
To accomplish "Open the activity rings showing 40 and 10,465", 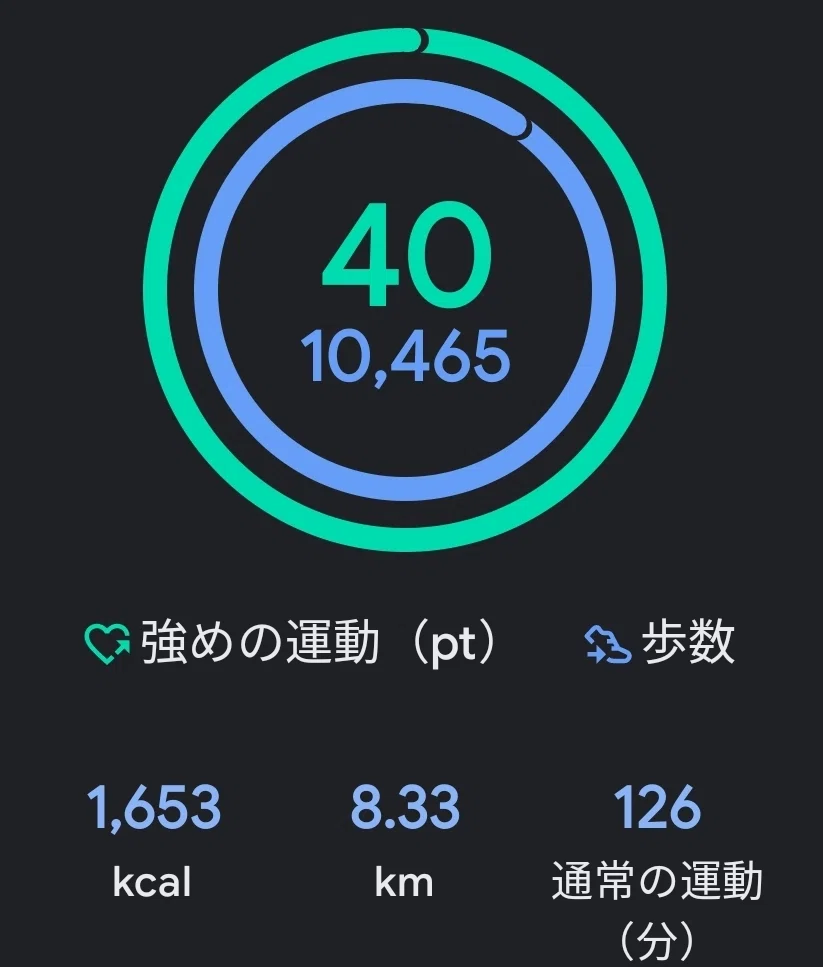I will click(x=405, y=290).
